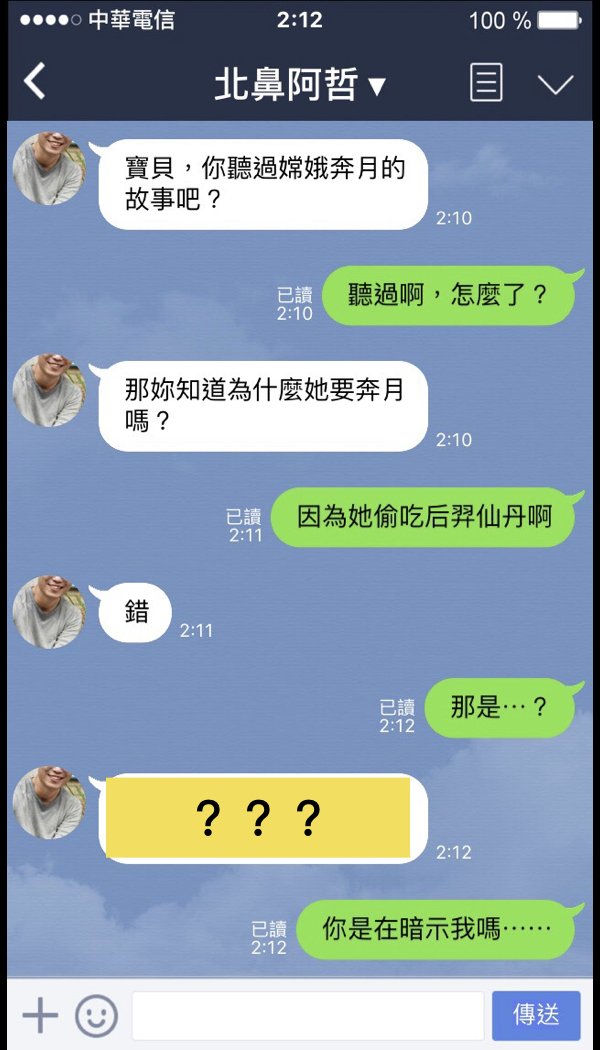Image resolution: width=600 pixels, height=1050 pixels.
Task: Expand the chat options chevron menu
Action: (555, 84)
